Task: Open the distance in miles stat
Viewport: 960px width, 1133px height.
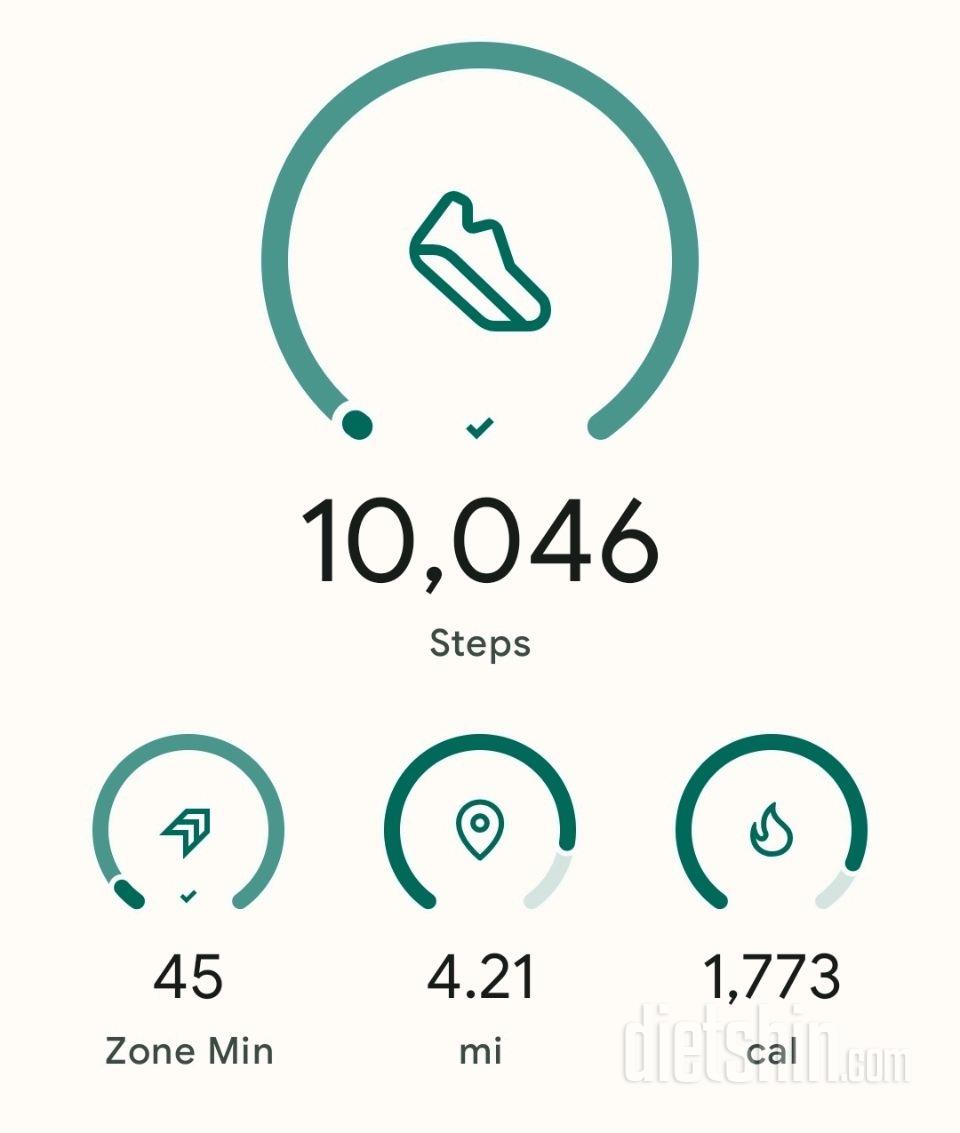Action: coord(480,830)
